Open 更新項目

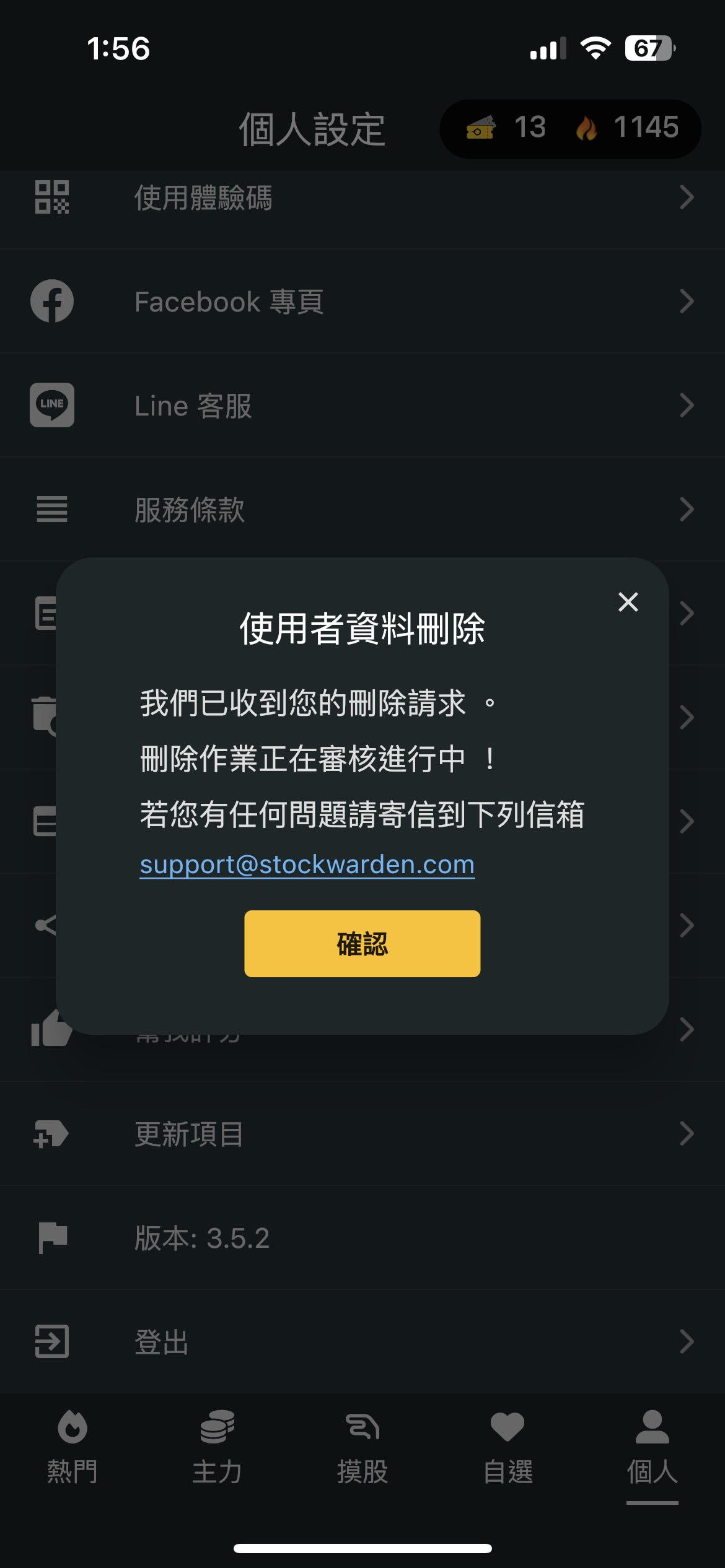point(362,1134)
